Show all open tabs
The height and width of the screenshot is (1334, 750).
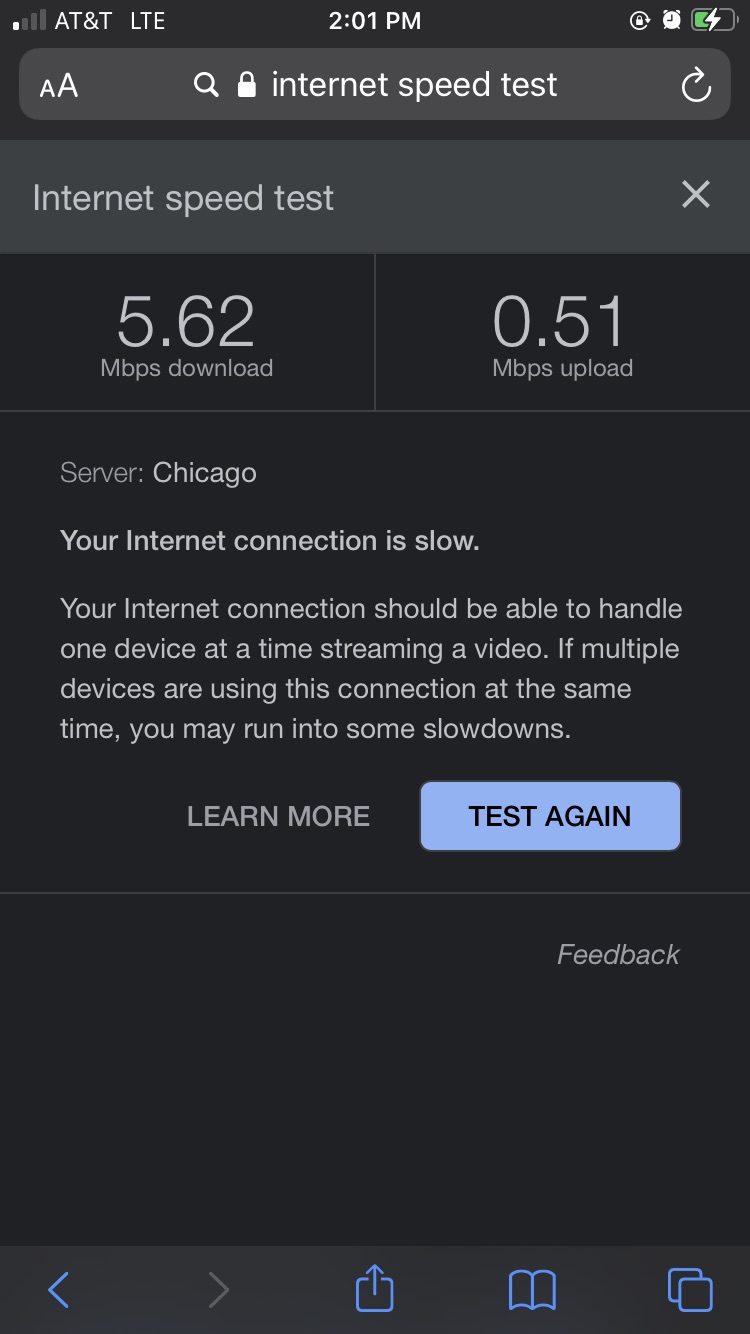pyautogui.click(x=690, y=1289)
